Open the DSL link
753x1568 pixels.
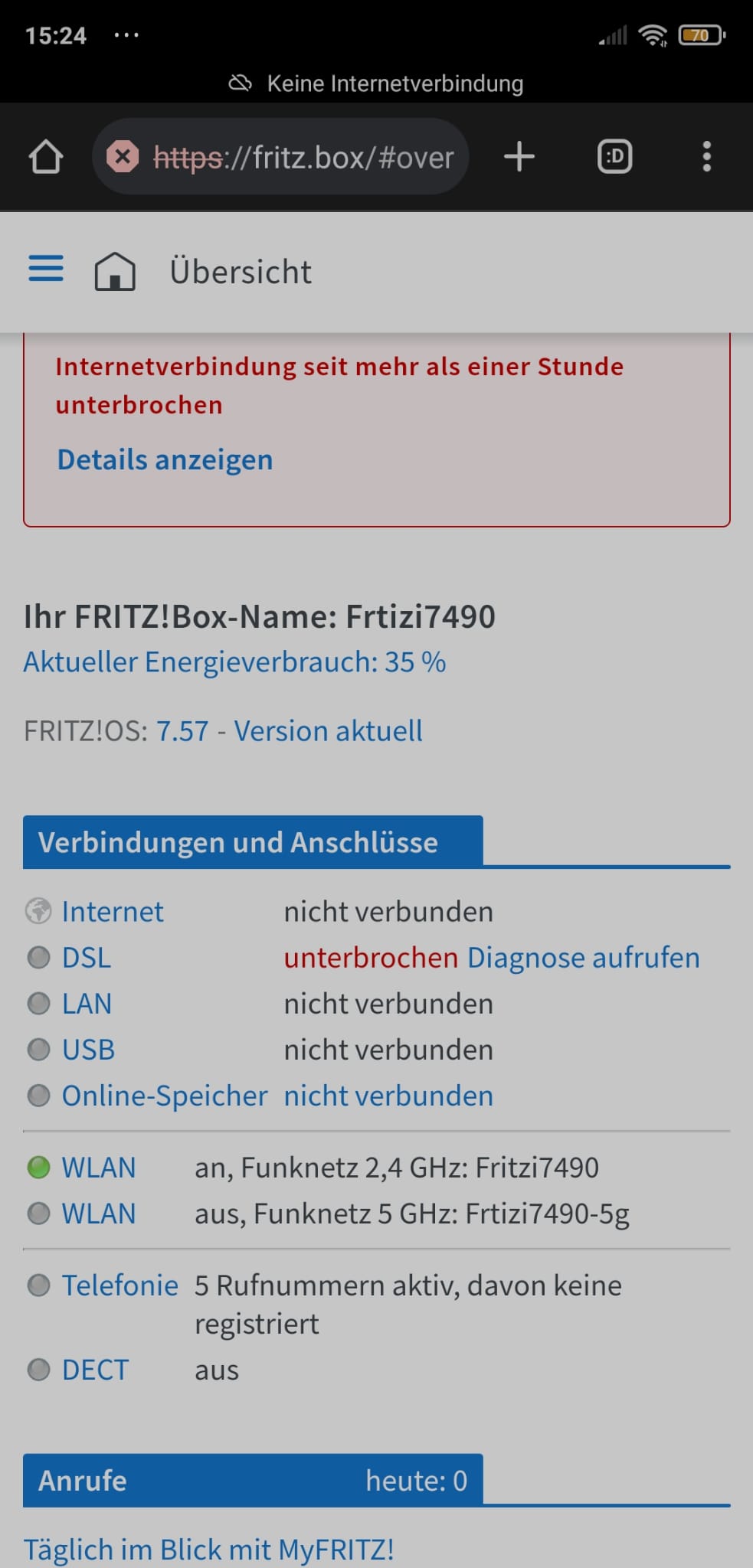coord(87,958)
